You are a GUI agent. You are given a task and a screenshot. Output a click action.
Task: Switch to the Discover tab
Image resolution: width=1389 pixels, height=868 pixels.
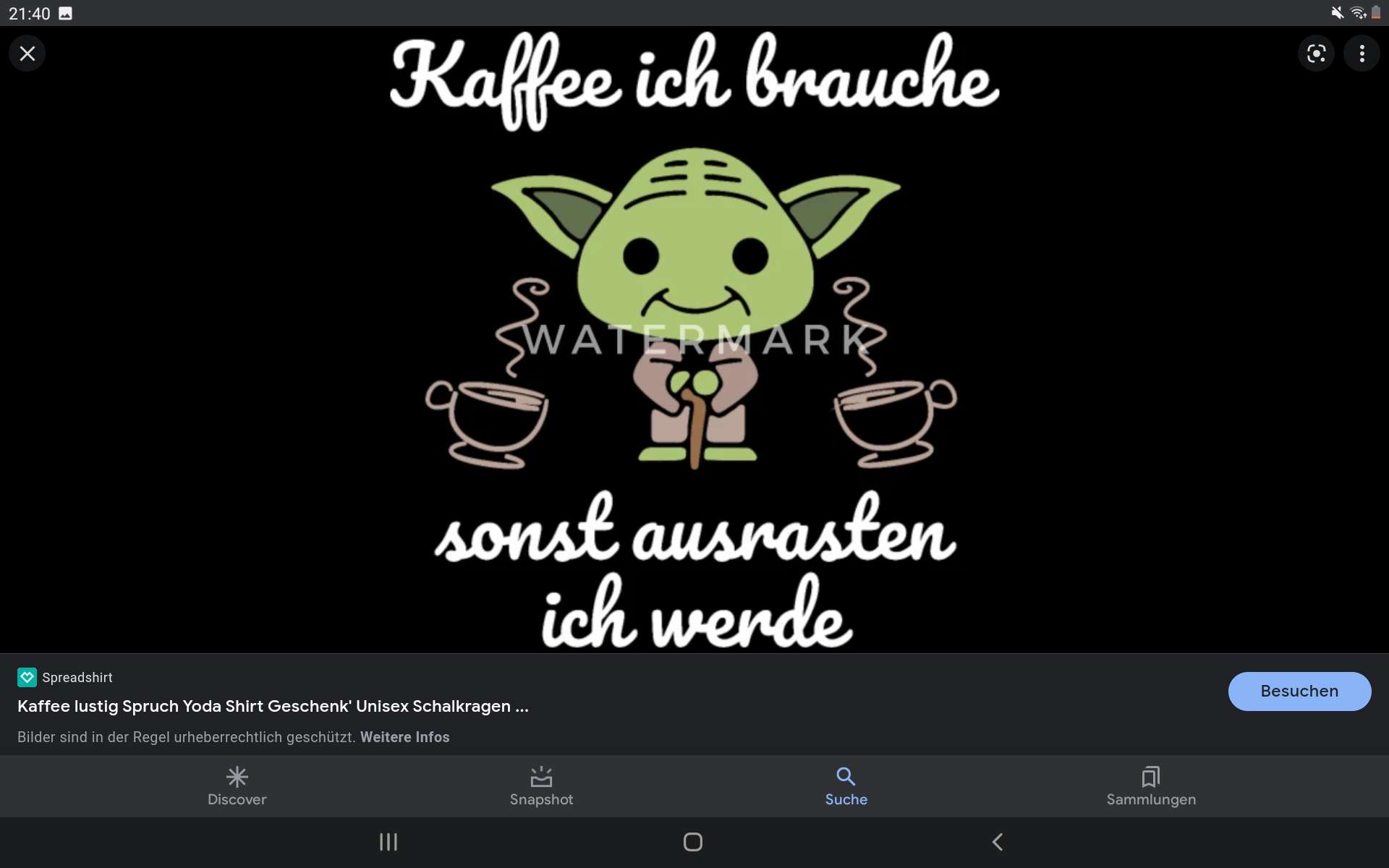(237, 786)
